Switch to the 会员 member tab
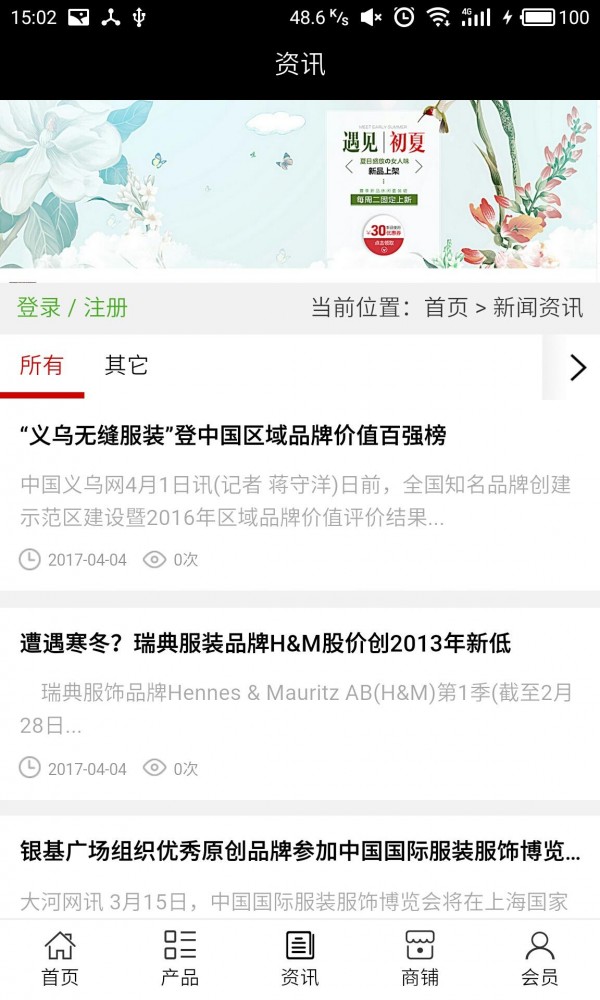600x1000 pixels. [x=540, y=958]
